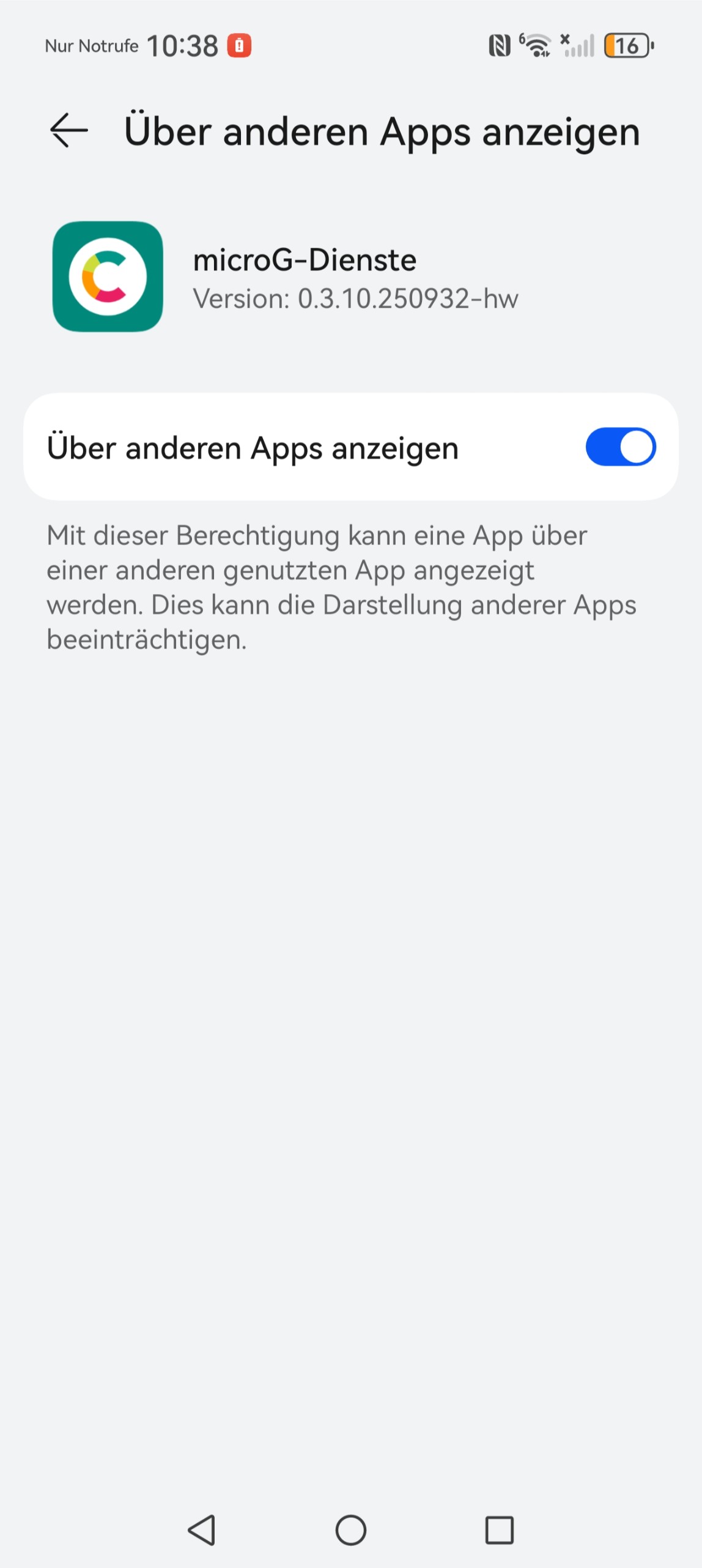The width and height of the screenshot is (702, 1568).
Task: Tap the system back navigation button
Action: [x=202, y=1530]
